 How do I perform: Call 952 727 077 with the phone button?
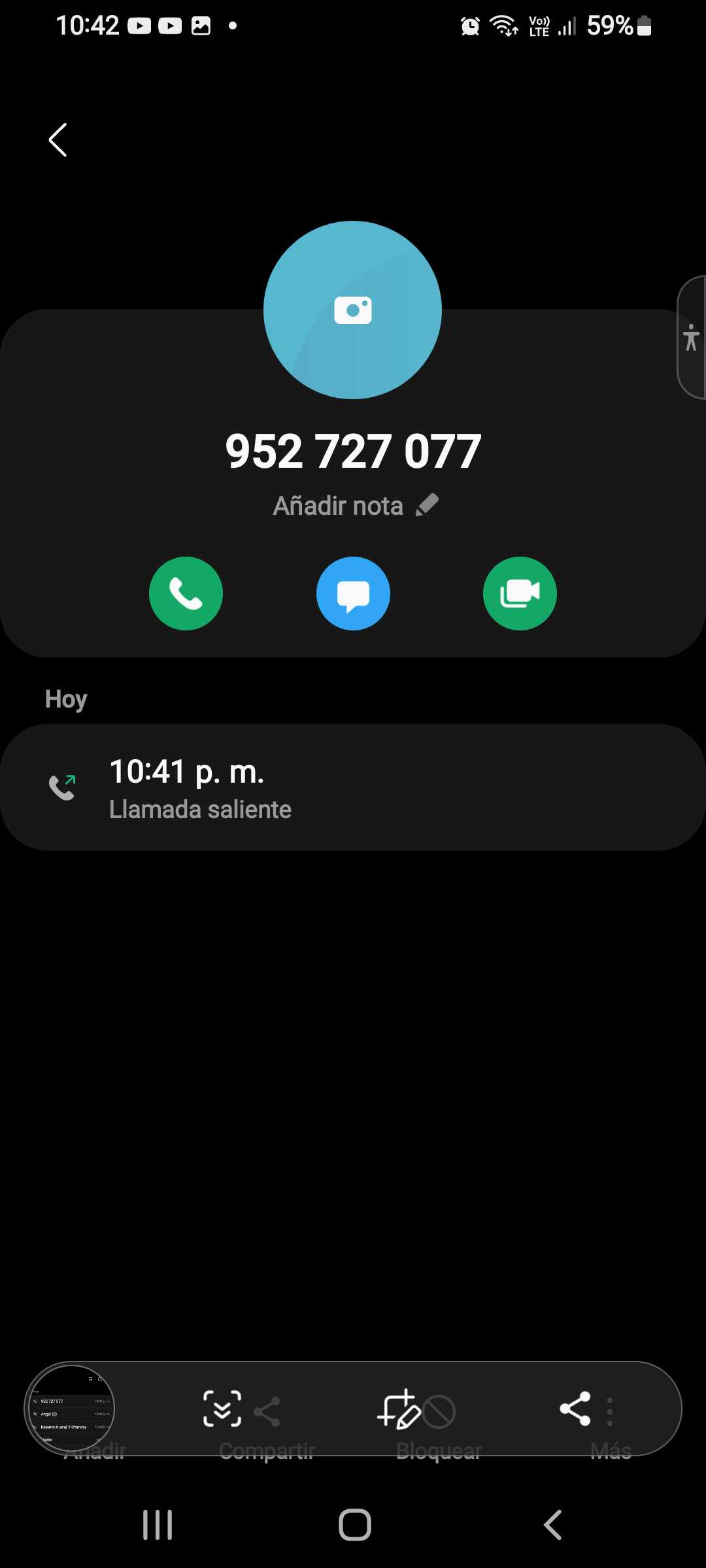(x=186, y=593)
